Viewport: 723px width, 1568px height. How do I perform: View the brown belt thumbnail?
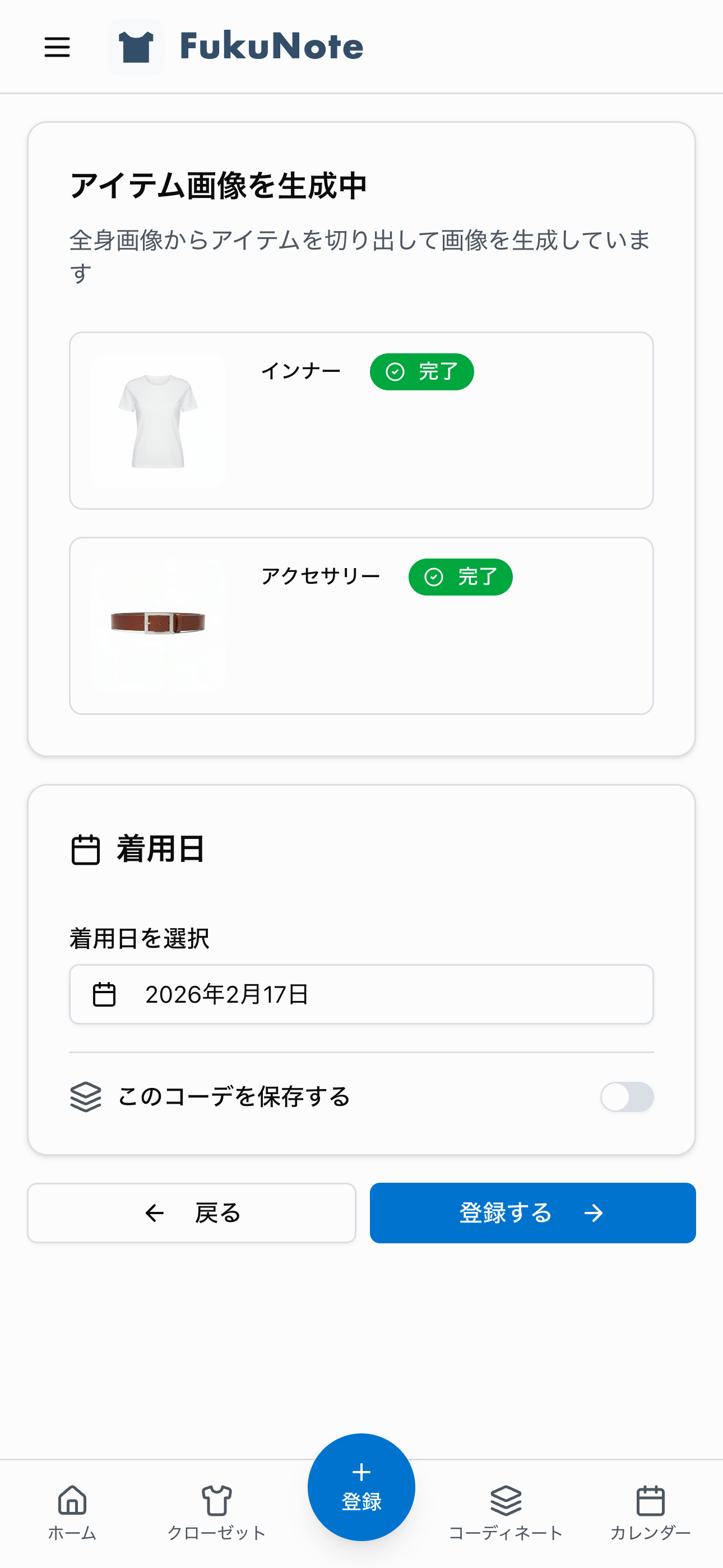(x=157, y=625)
